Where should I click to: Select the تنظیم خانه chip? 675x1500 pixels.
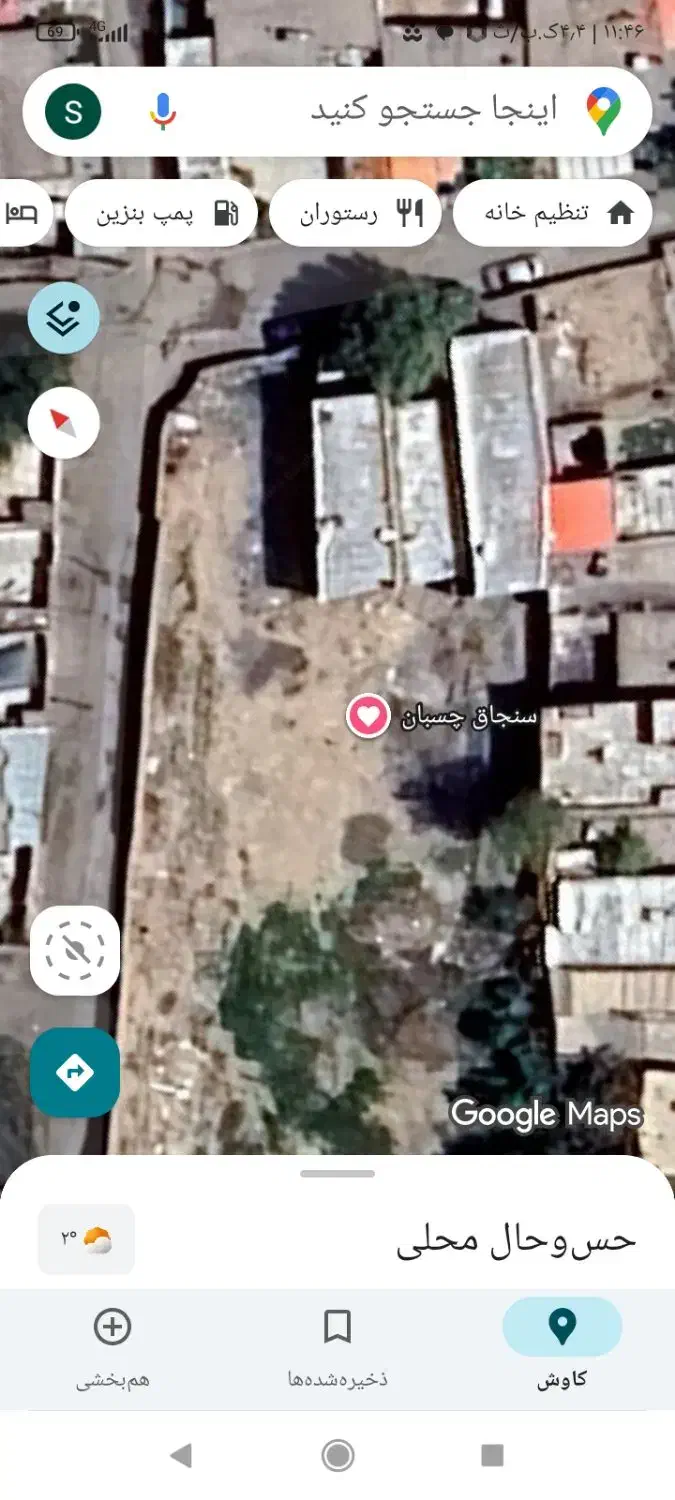pos(552,213)
